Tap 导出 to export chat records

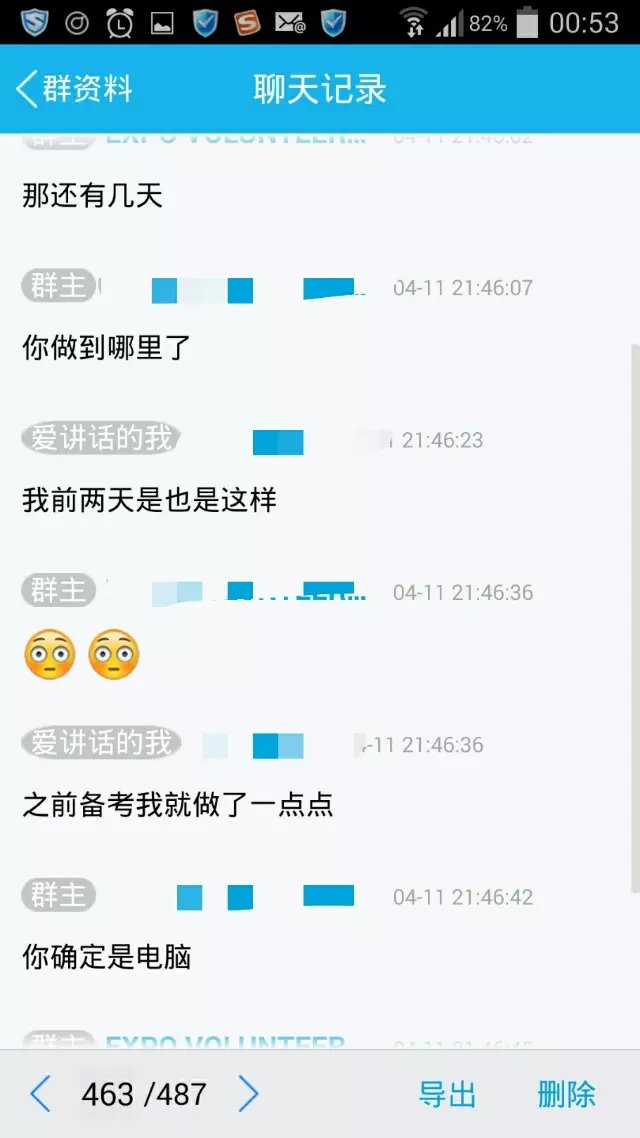[447, 1094]
